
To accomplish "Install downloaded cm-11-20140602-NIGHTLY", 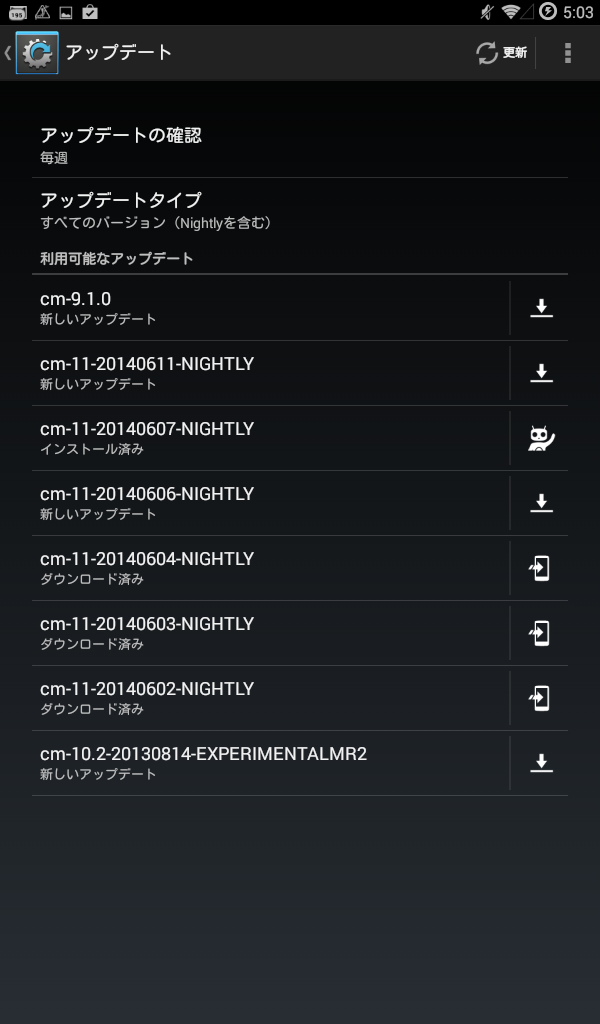I will [541, 697].
